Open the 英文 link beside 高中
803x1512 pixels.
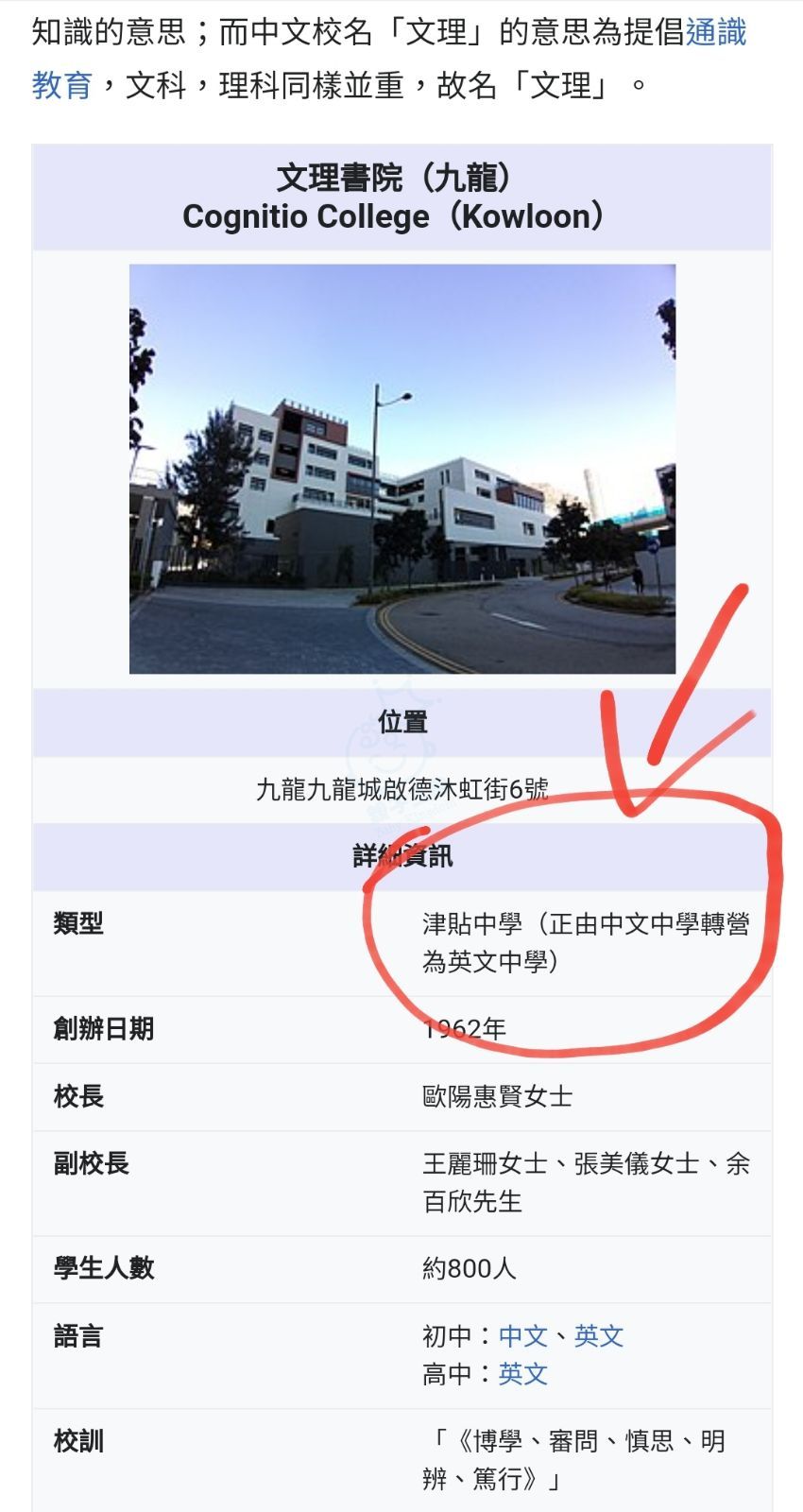pos(522,1373)
